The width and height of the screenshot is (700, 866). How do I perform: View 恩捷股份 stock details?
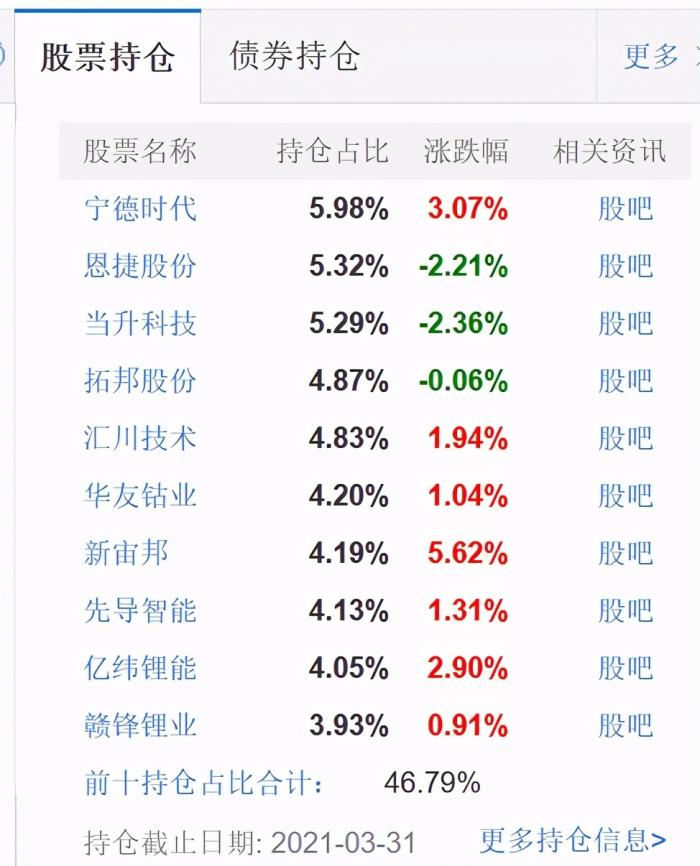click(x=140, y=266)
